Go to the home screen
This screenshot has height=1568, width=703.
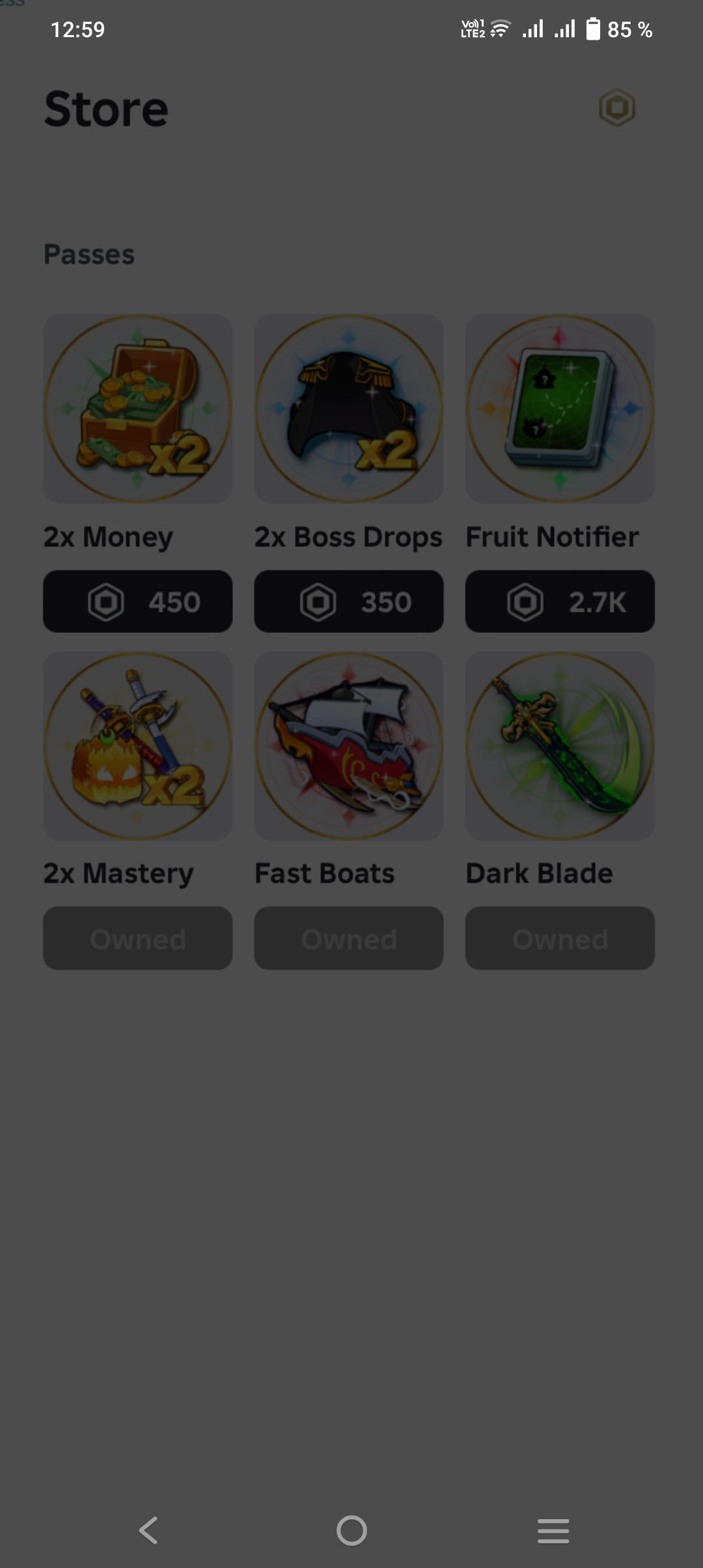351,1530
